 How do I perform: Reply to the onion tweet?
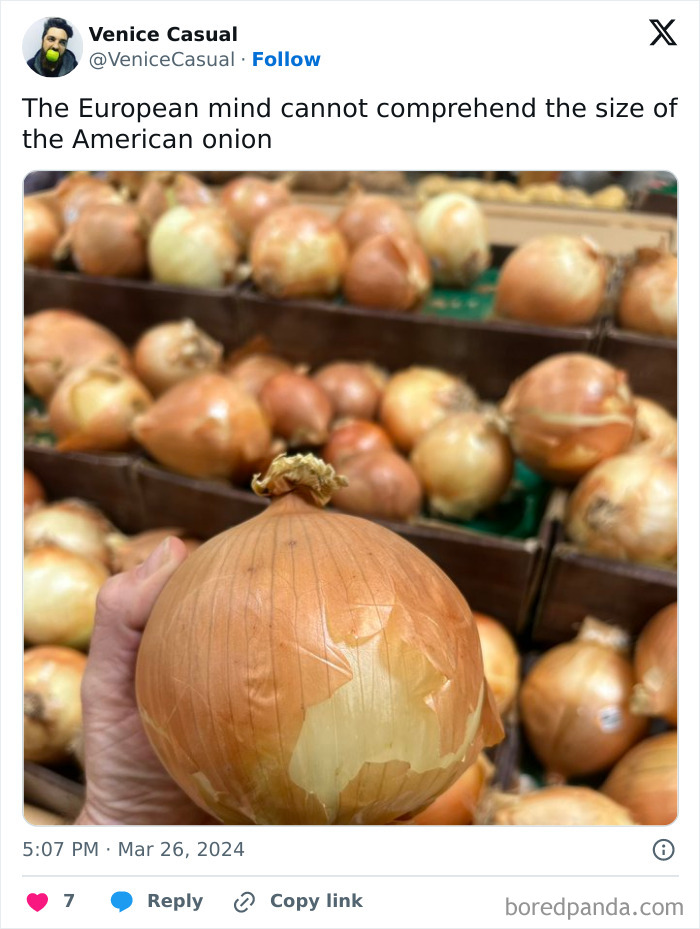[158, 901]
